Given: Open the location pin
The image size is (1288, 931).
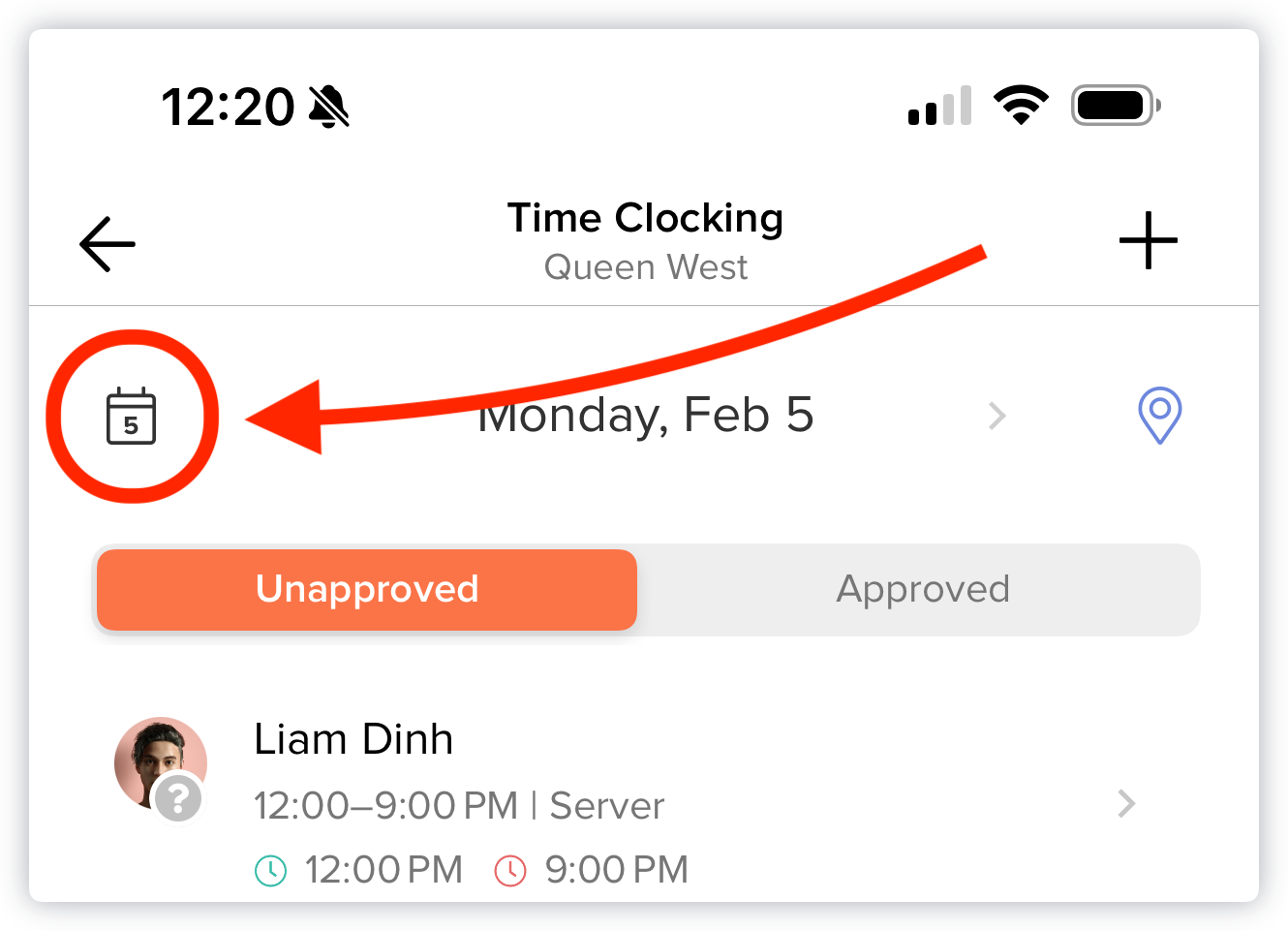Looking at the screenshot, I should (1158, 416).
